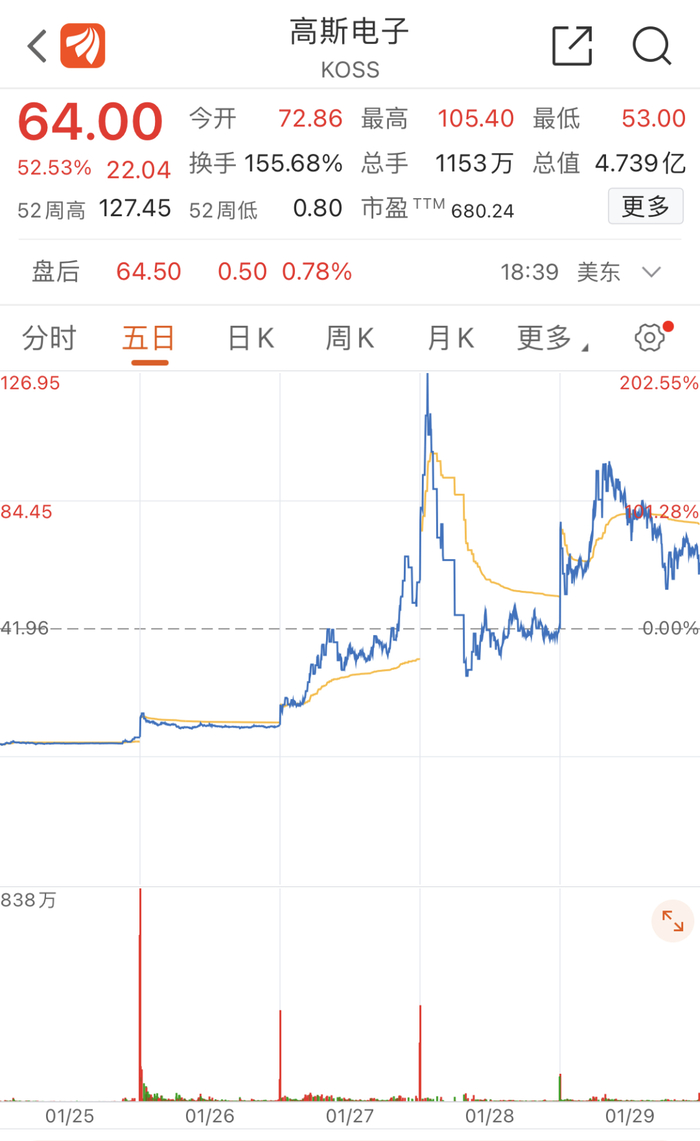This screenshot has width=700, height=1141.
Task: Tap the 更多 button beside 市盈 TTM
Action: 645,206
